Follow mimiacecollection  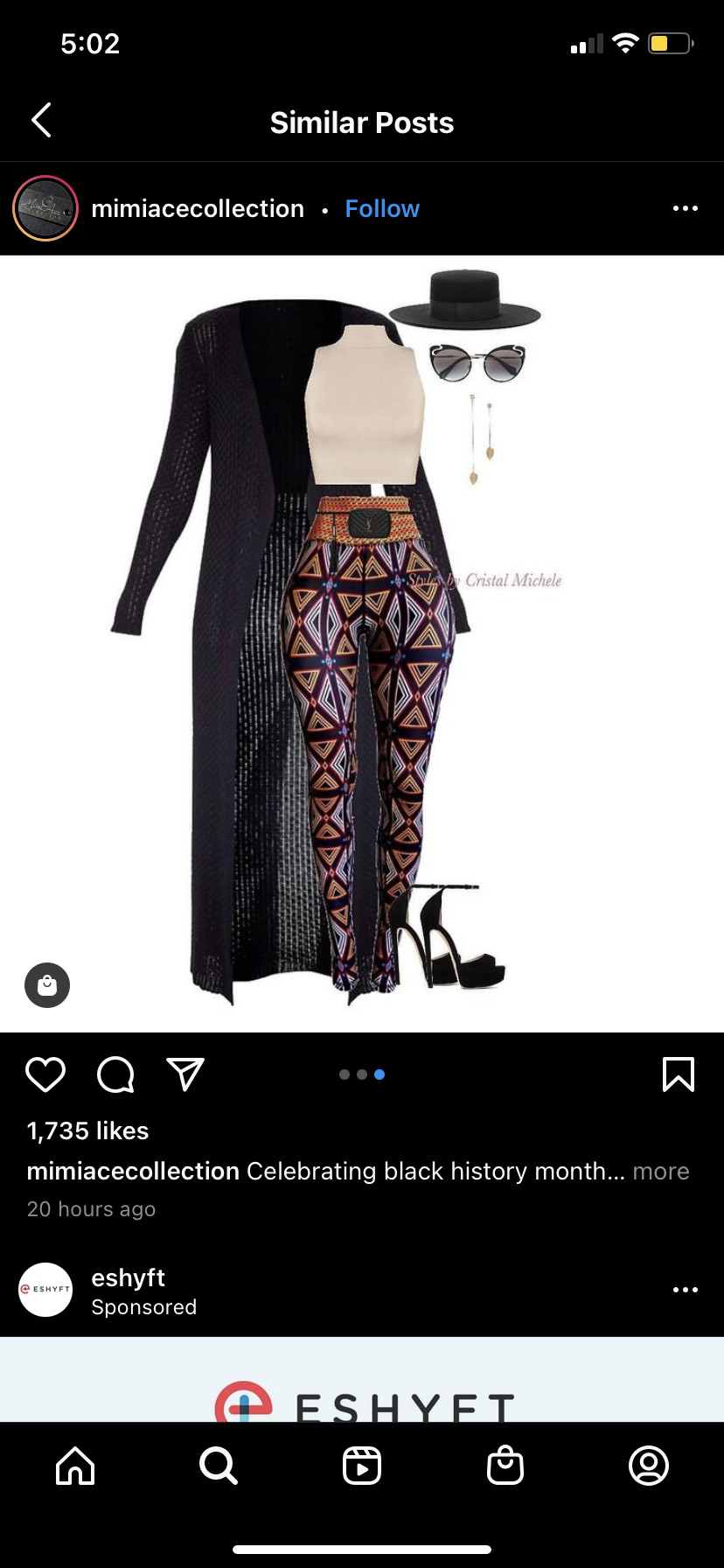tap(382, 208)
